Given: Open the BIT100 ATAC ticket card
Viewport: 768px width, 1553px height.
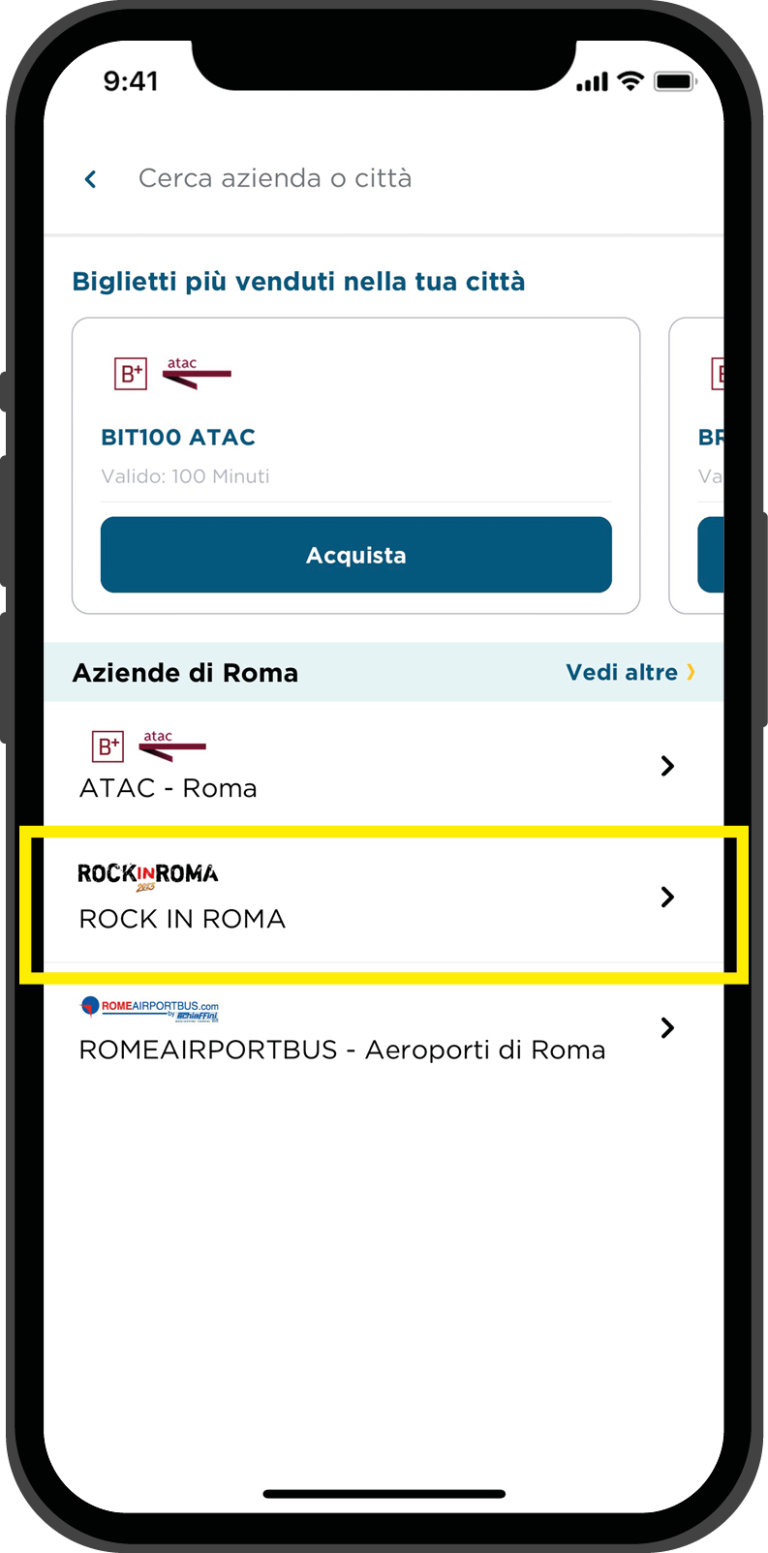Looking at the screenshot, I should pos(355,420).
